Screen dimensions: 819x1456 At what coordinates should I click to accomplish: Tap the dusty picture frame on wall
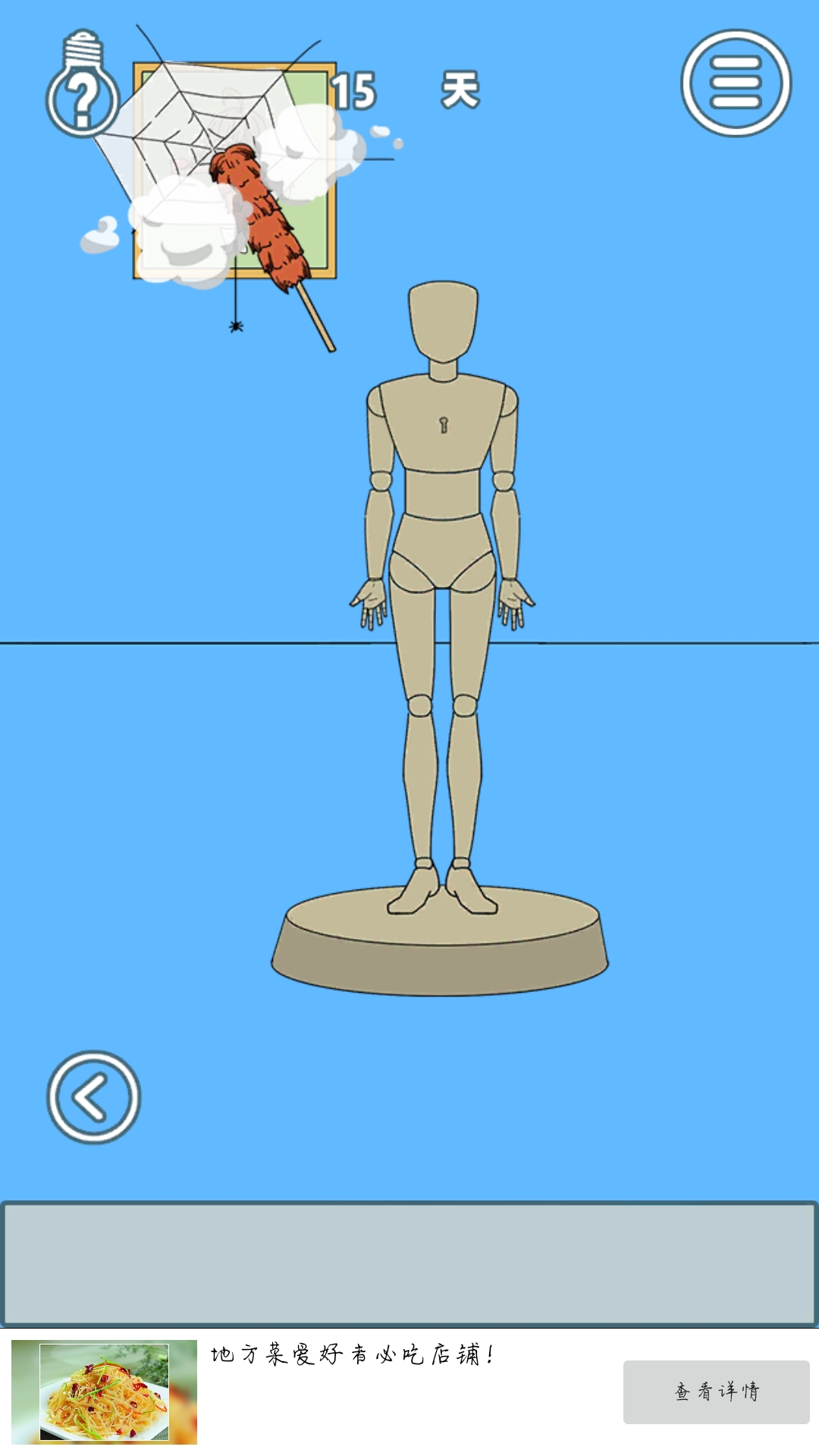tap(235, 171)
